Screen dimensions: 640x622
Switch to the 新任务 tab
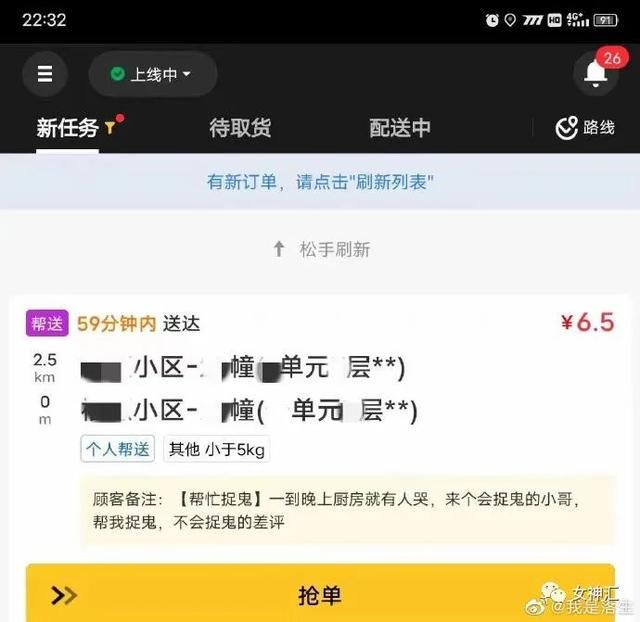(x=67, y=128)
